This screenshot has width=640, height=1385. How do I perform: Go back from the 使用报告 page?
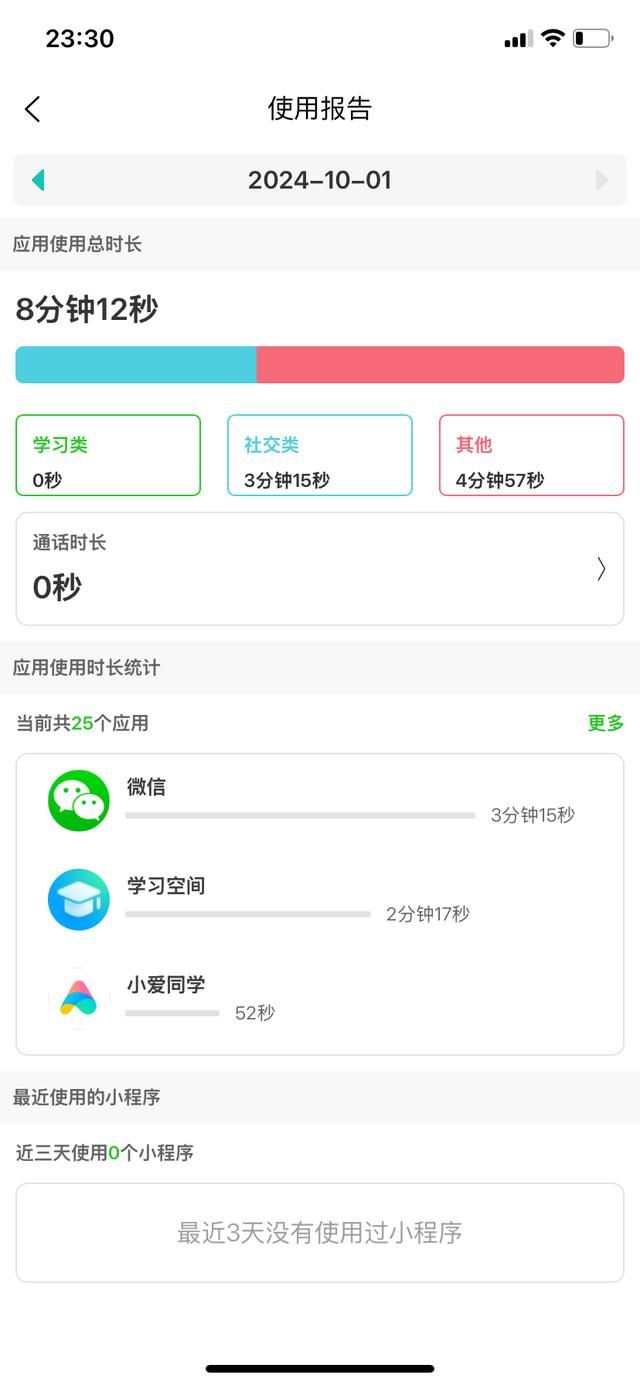click(x=33, y=109)
